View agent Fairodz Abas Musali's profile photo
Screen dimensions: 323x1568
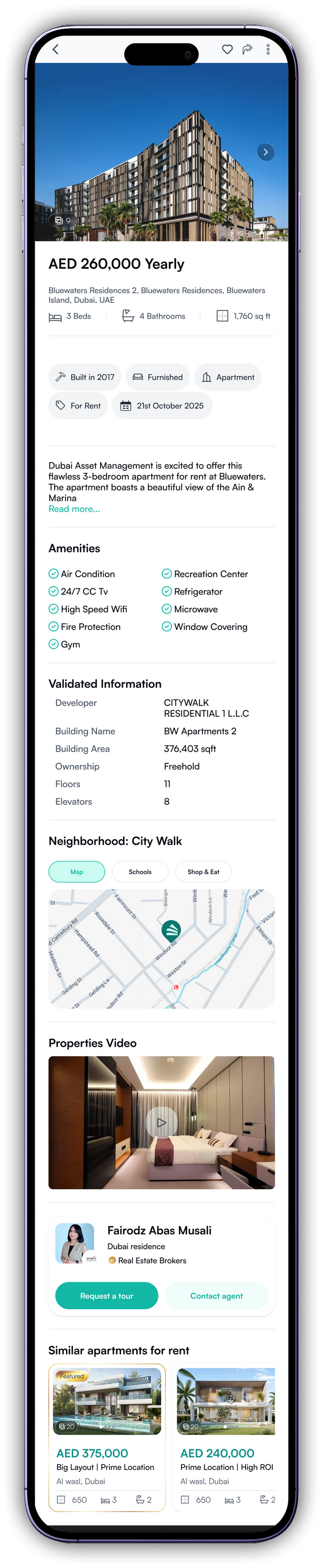click(x=75, y=1244)
